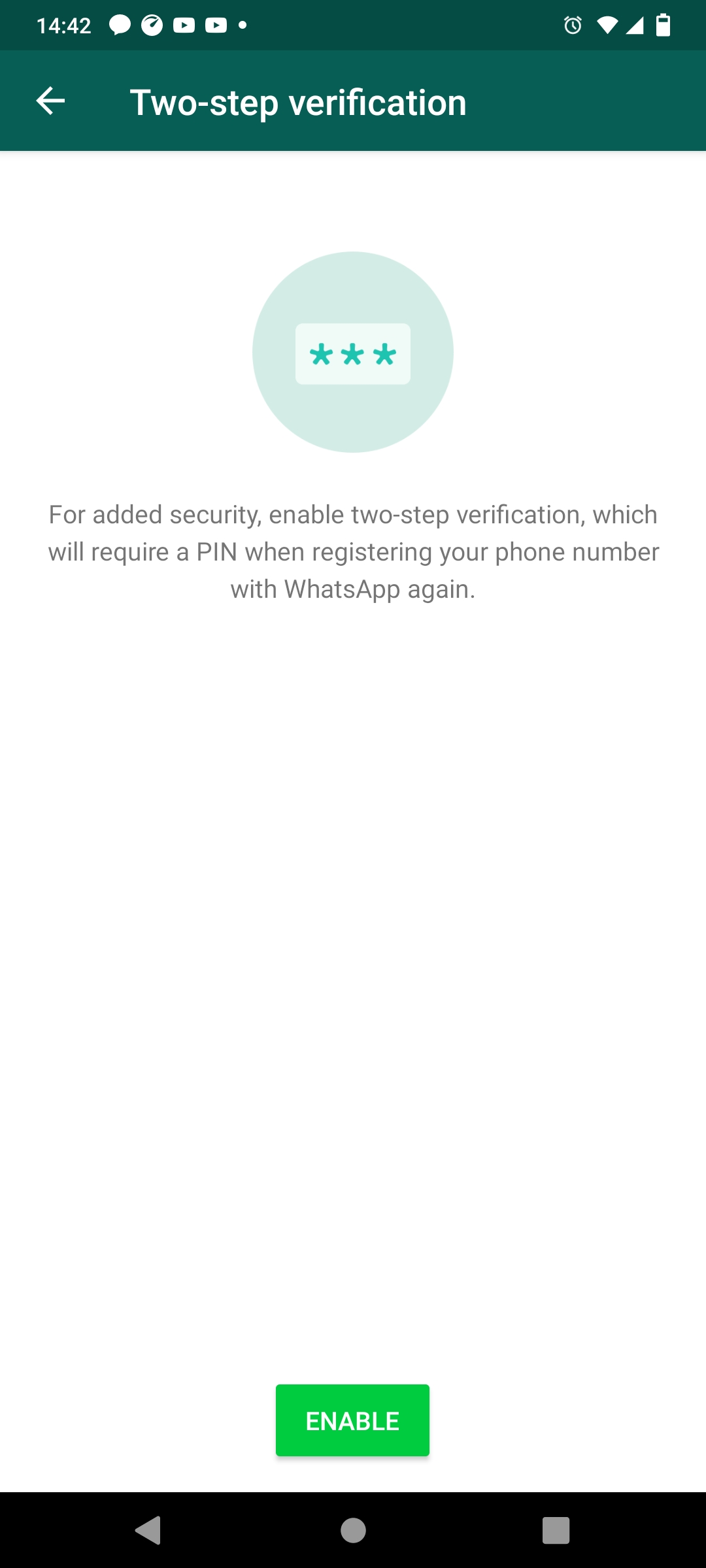
Task: Tap the PIN asterisks illustration
Action: tap(352, 353)
